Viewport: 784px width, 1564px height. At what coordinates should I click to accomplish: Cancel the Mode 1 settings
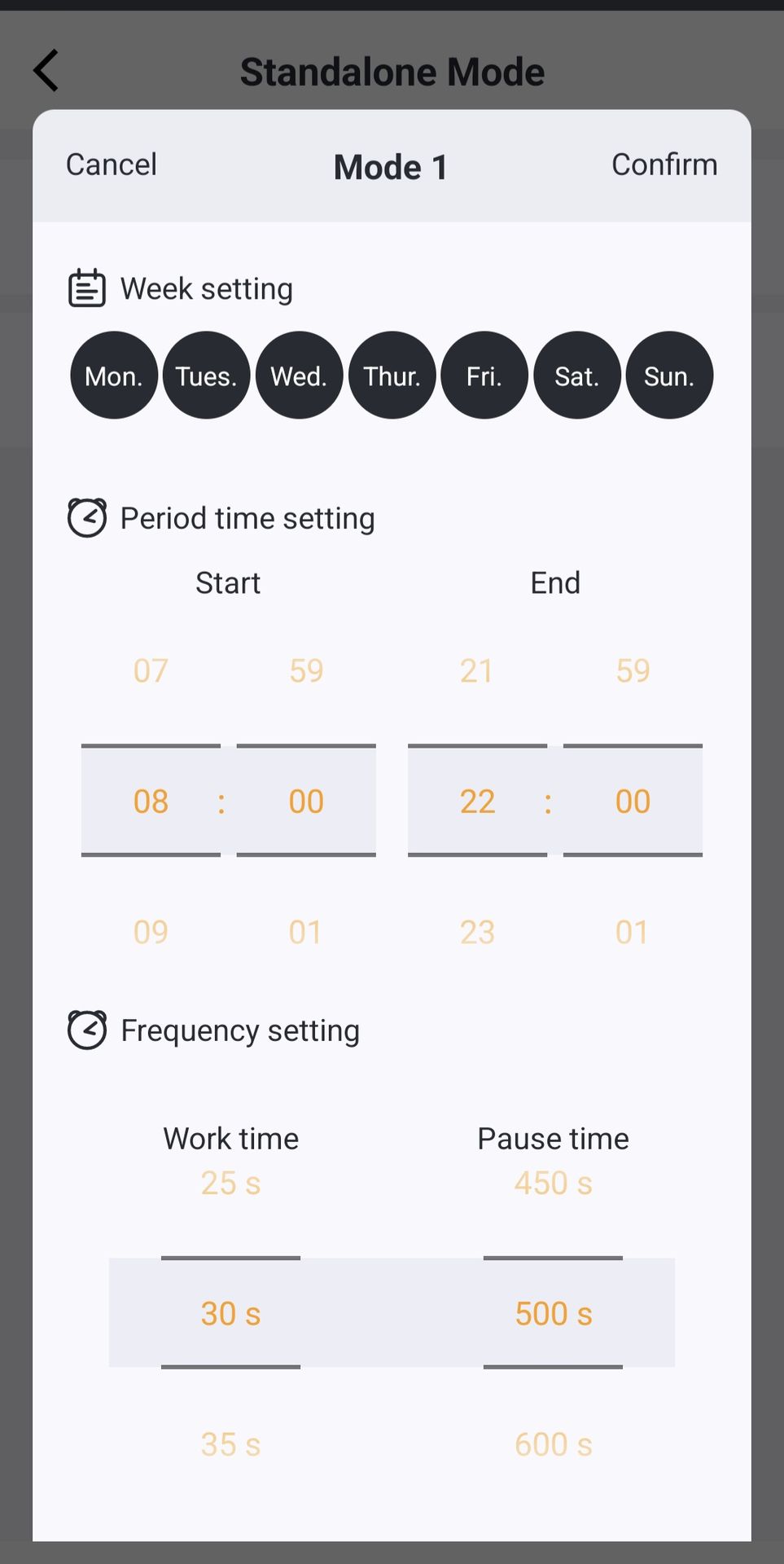pyautogui.click(x=111, y=165)
